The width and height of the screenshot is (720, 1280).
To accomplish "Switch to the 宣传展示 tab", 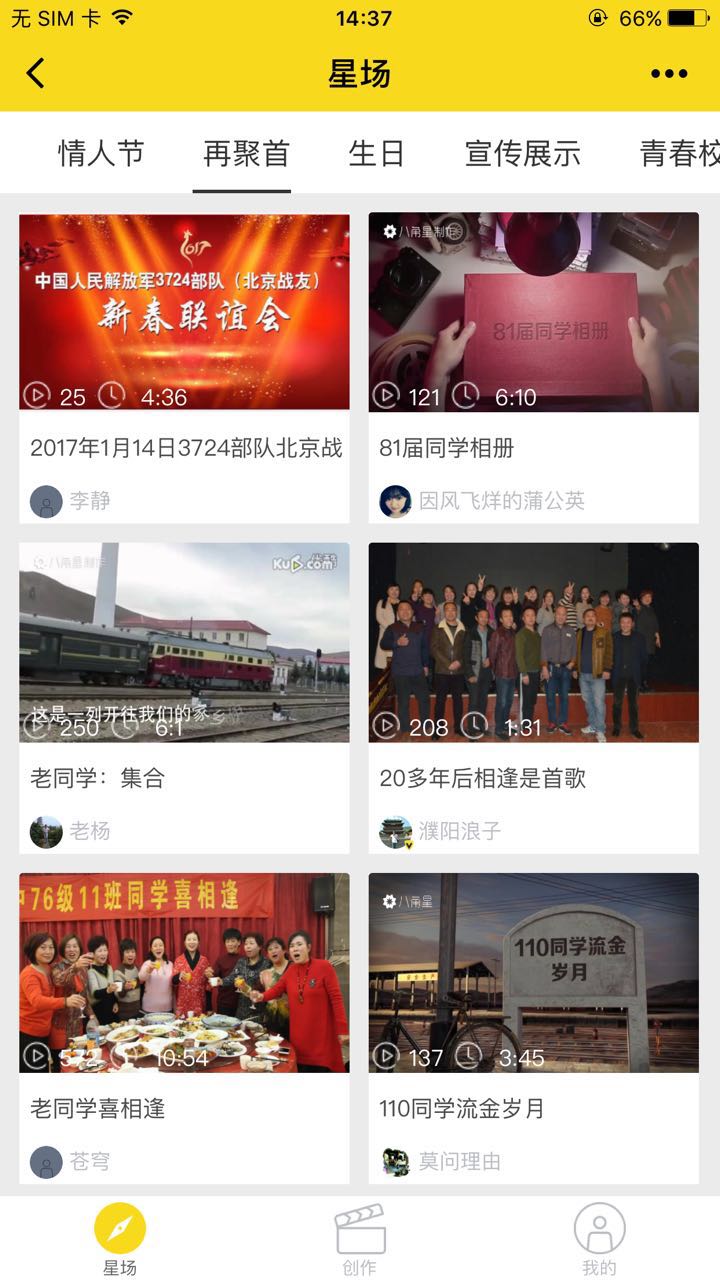I will tap(522, 153).
